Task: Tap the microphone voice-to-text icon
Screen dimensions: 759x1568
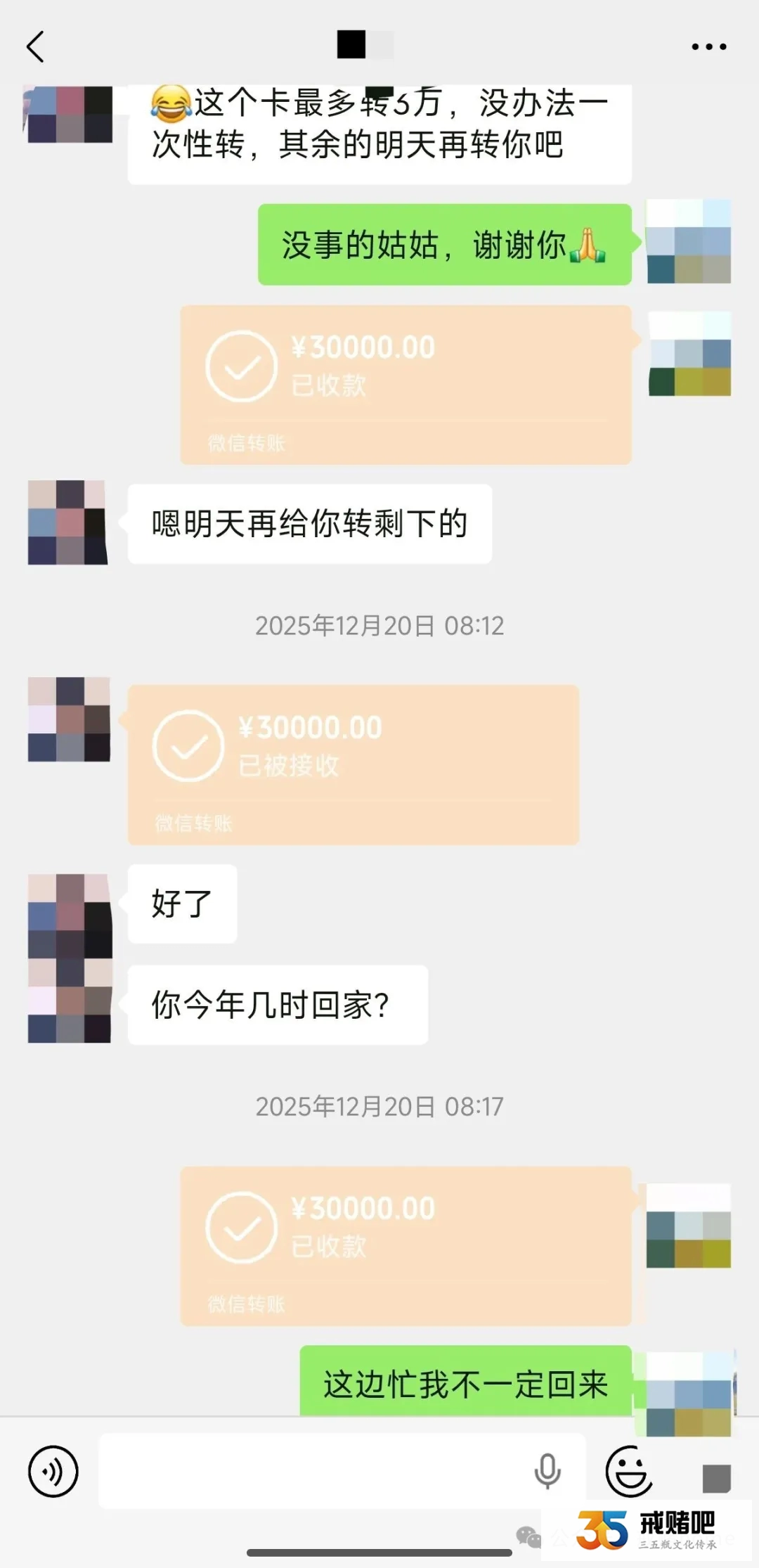Action: (x=550, y=1471)
